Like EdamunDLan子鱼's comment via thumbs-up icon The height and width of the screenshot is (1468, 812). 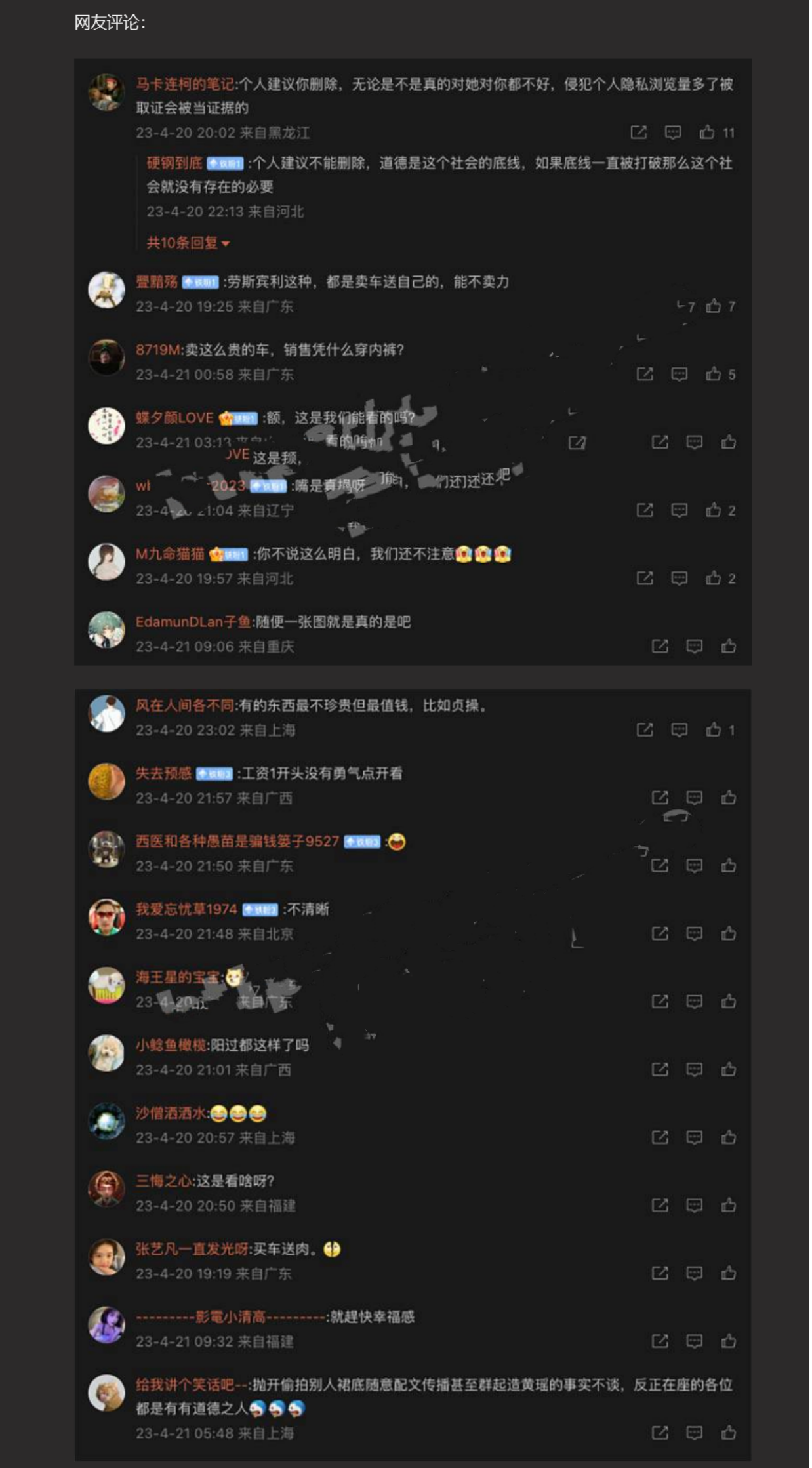point(728,646)
